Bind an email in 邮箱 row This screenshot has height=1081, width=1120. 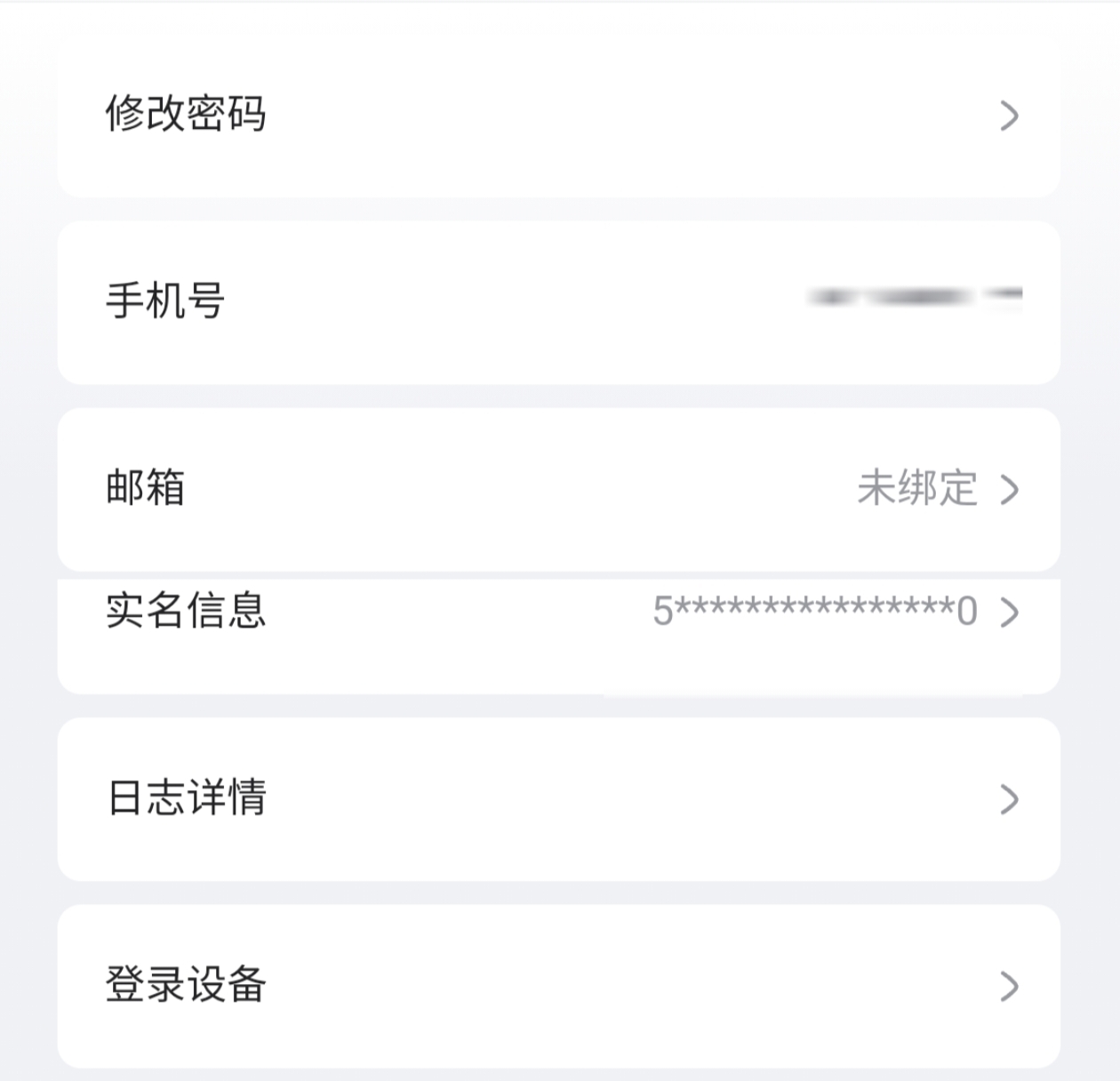558,488
